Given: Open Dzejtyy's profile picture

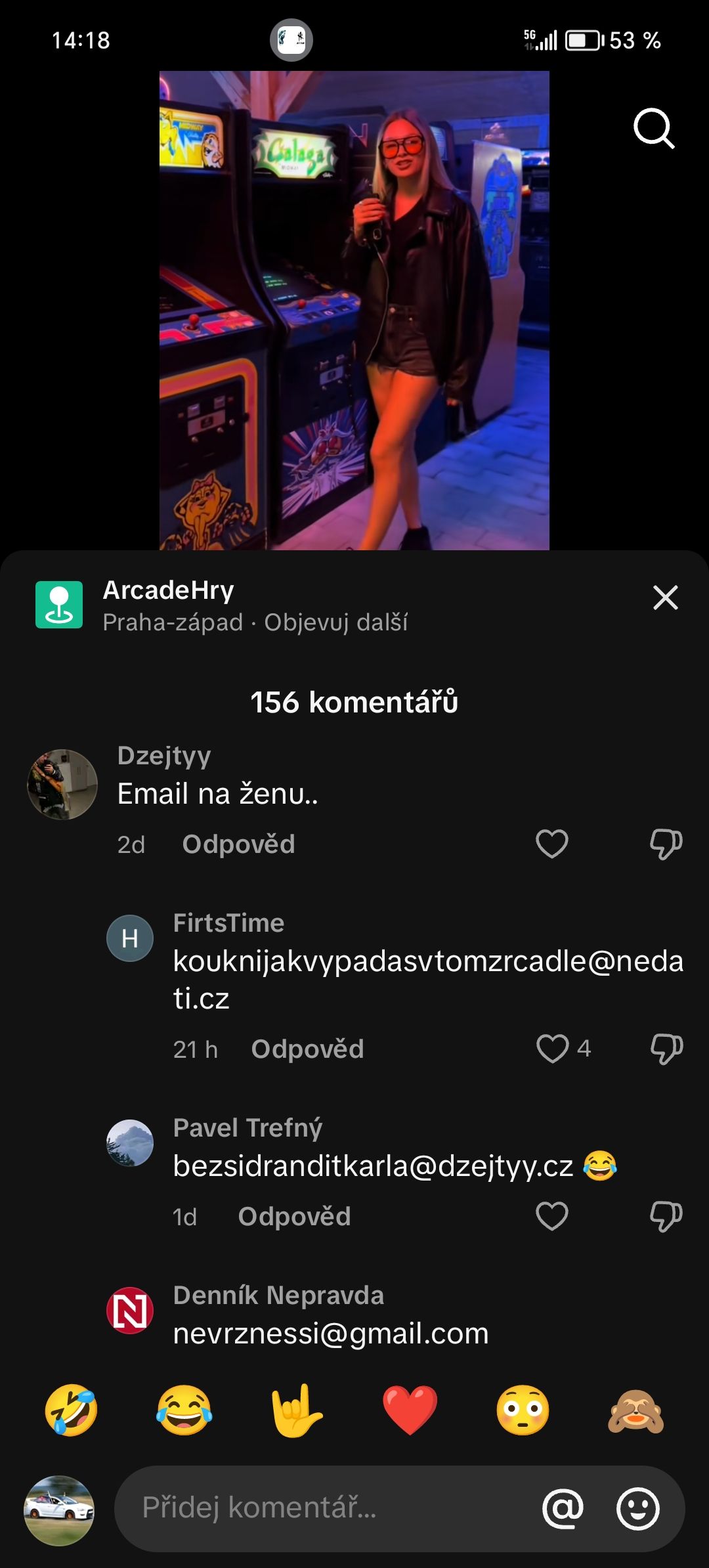Looking at the screenshot, I should point(62,784).
